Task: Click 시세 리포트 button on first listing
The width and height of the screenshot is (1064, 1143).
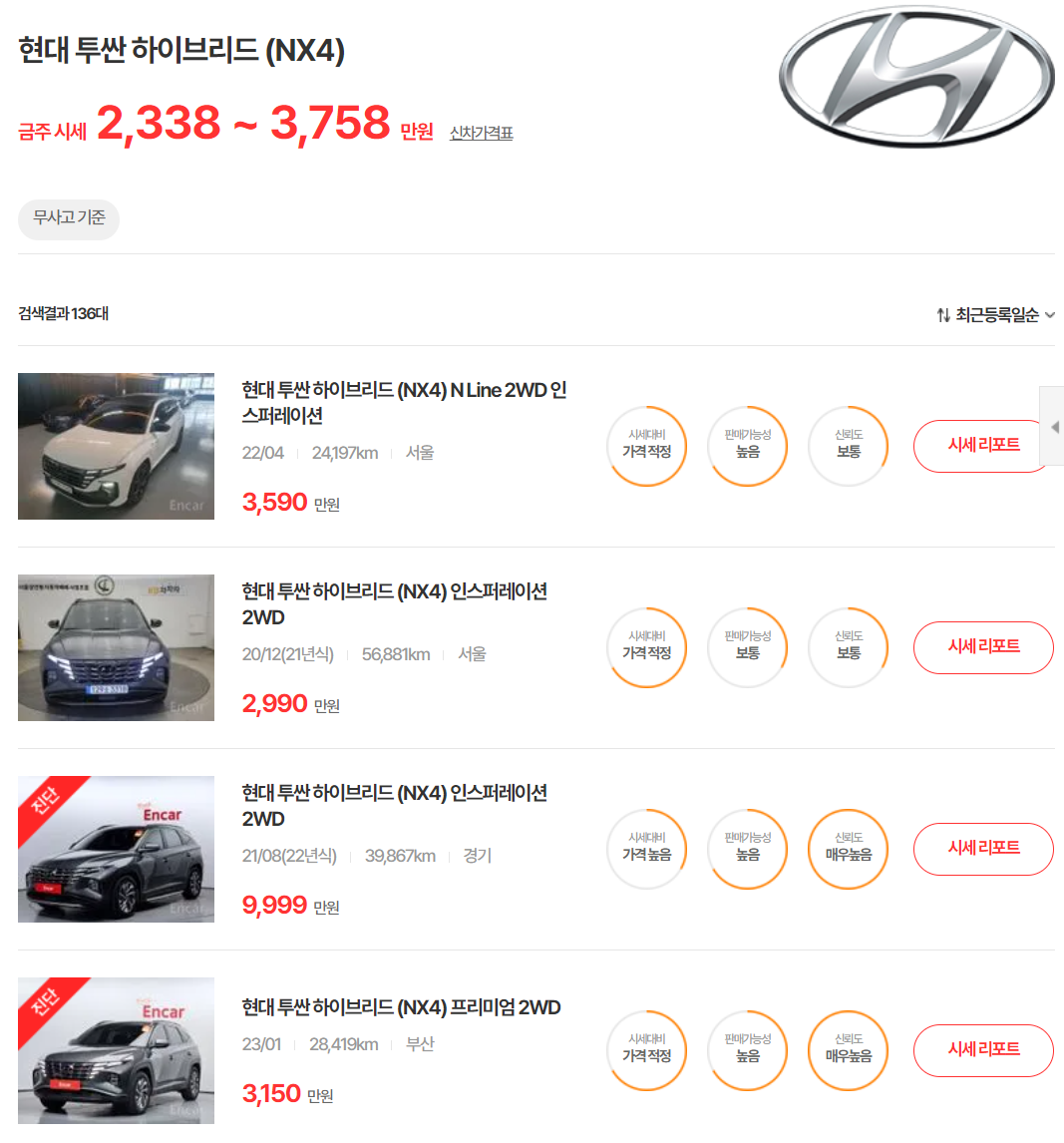Action: (x=983, y=446)
